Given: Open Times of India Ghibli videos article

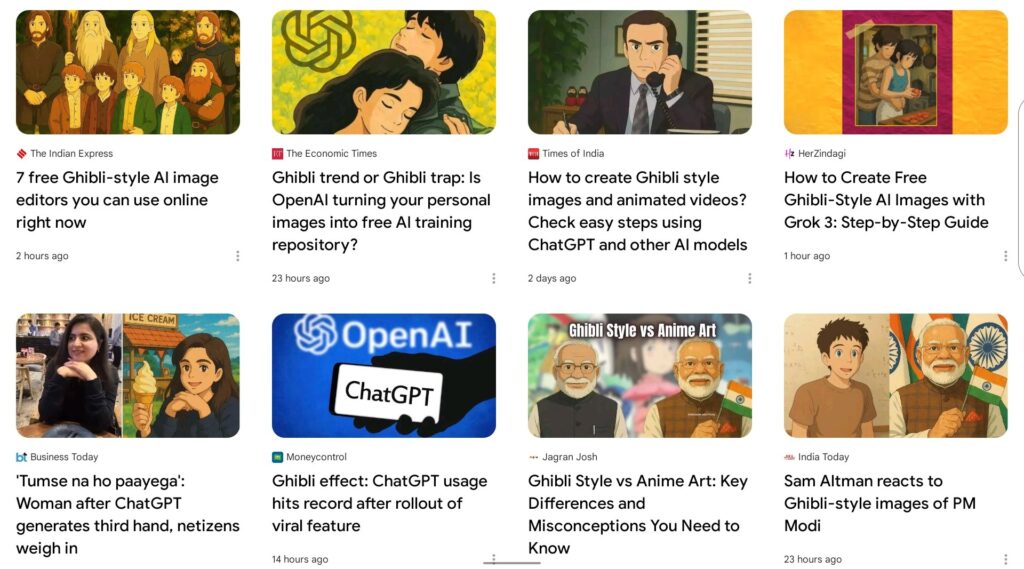Looking at the screenshot, I should (637, 211).
